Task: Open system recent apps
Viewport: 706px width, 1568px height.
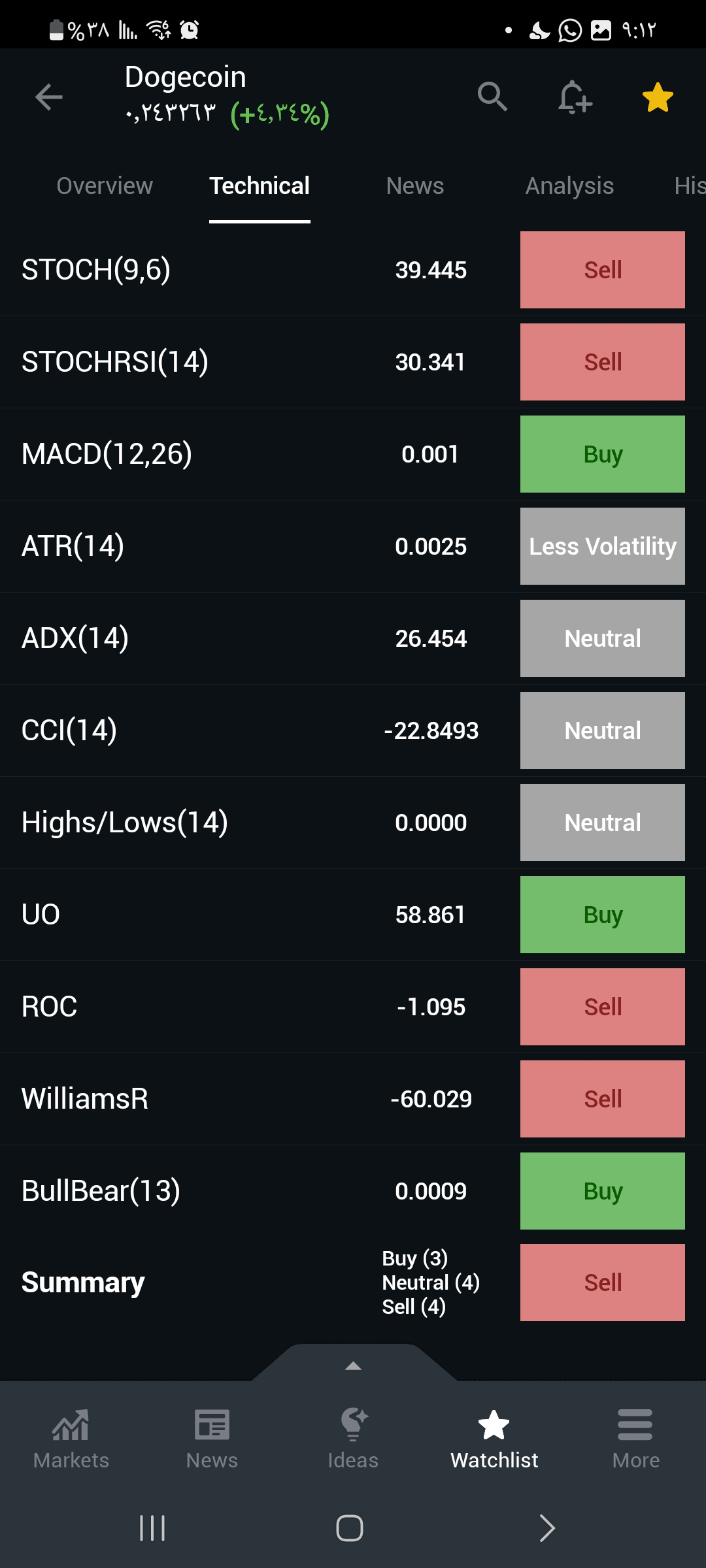Action: [152, 1528]
